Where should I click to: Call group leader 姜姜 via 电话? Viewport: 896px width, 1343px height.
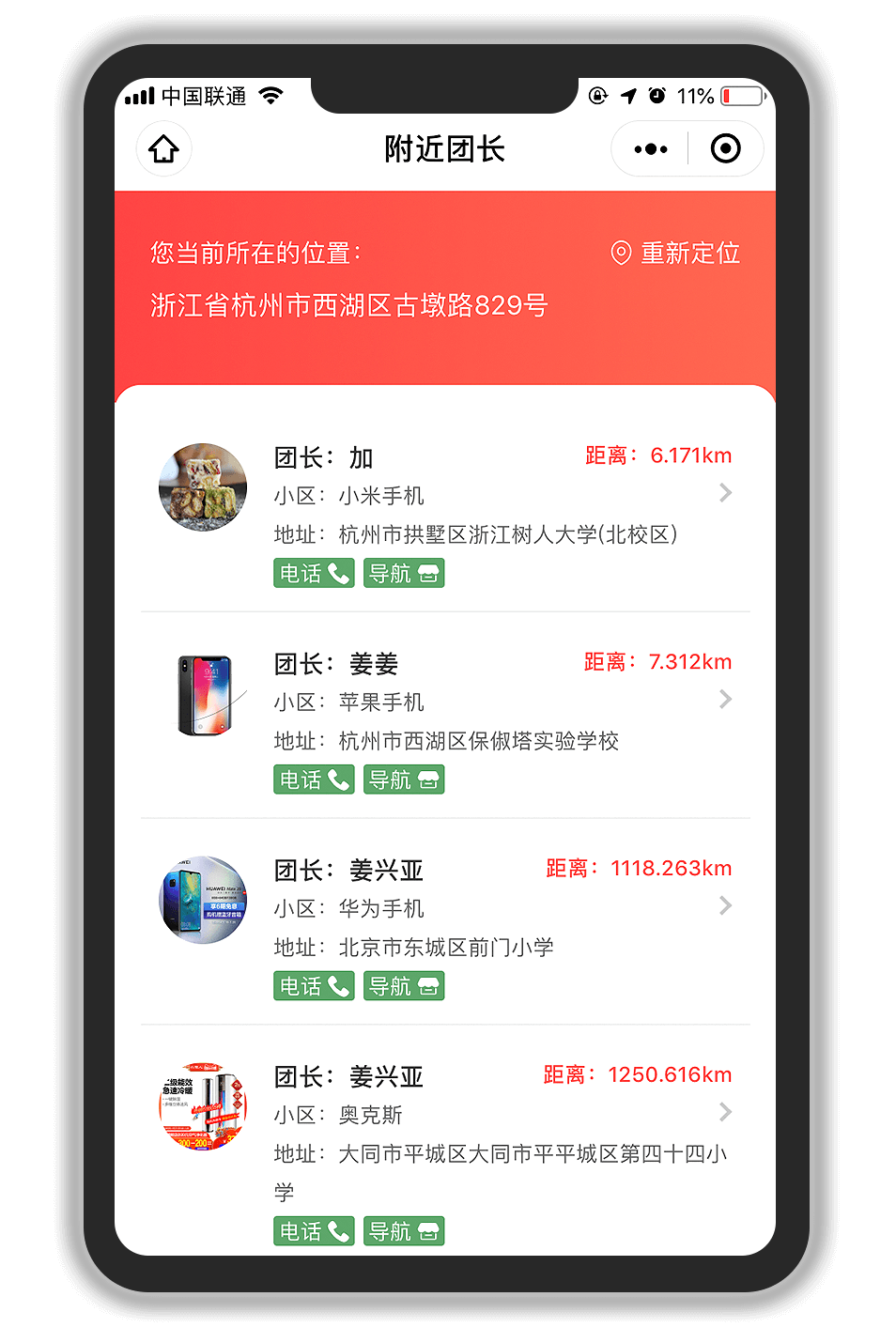tap(314, 780)
